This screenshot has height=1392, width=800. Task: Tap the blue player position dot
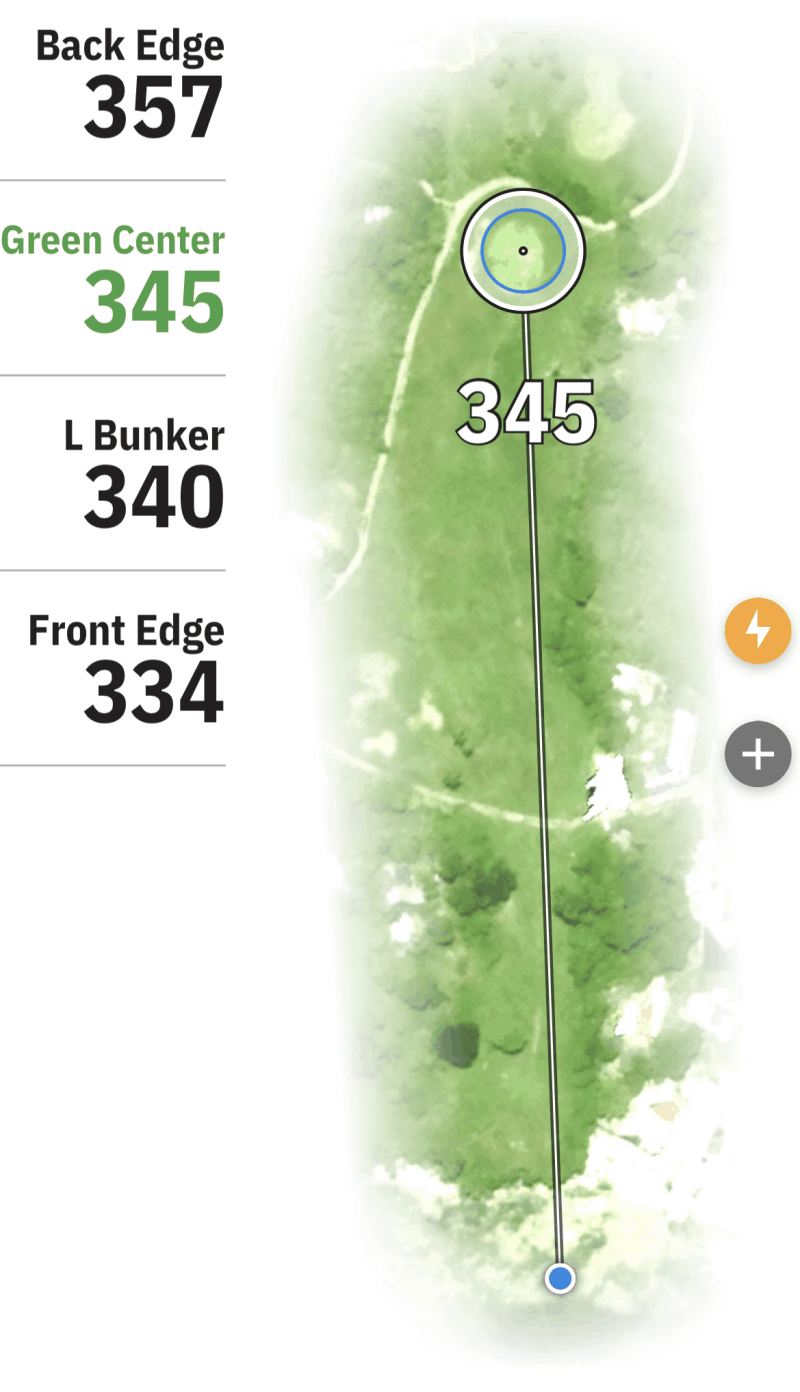tap(560, 1278)
